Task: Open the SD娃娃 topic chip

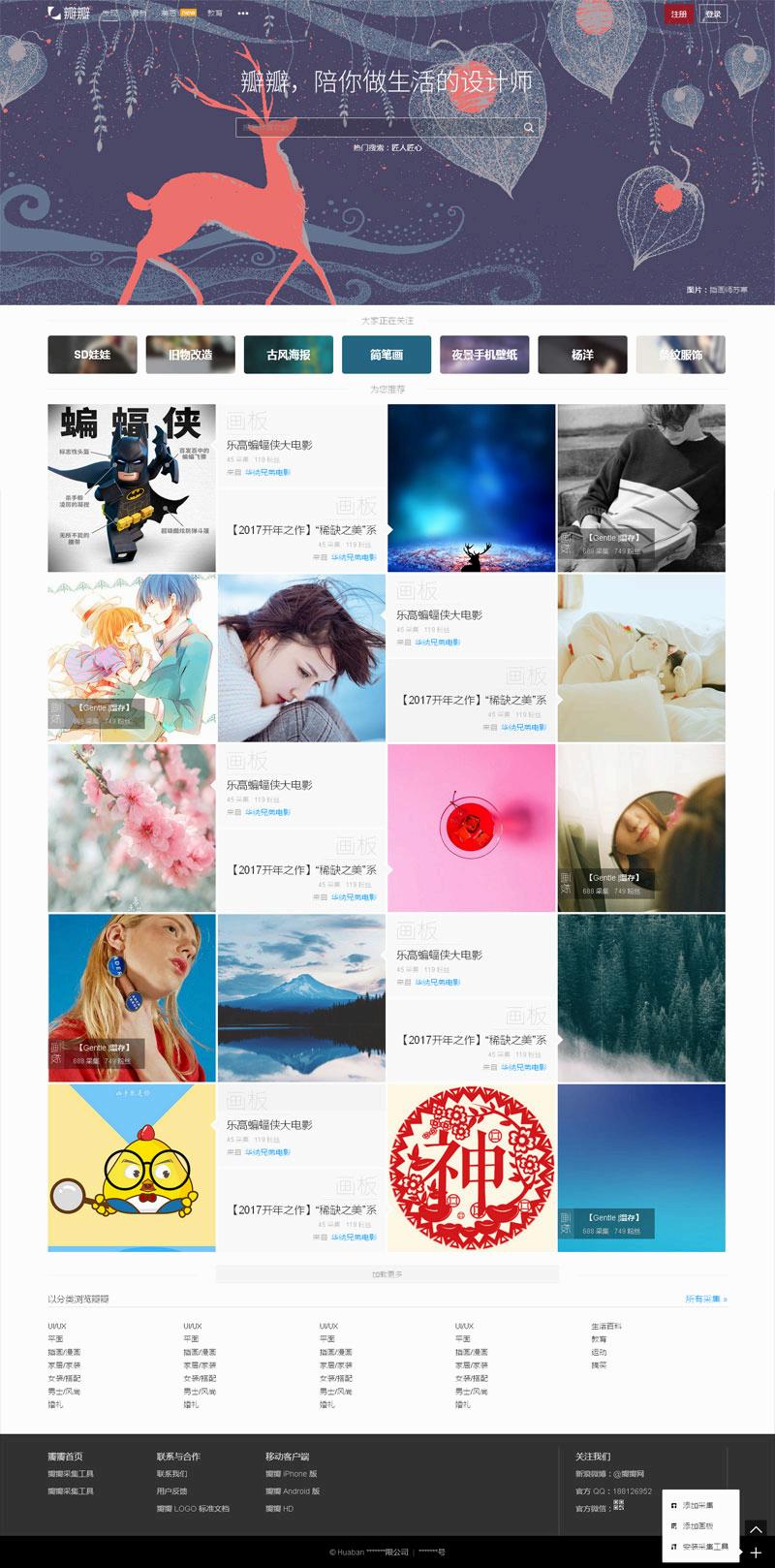Action: coord(93,355)
